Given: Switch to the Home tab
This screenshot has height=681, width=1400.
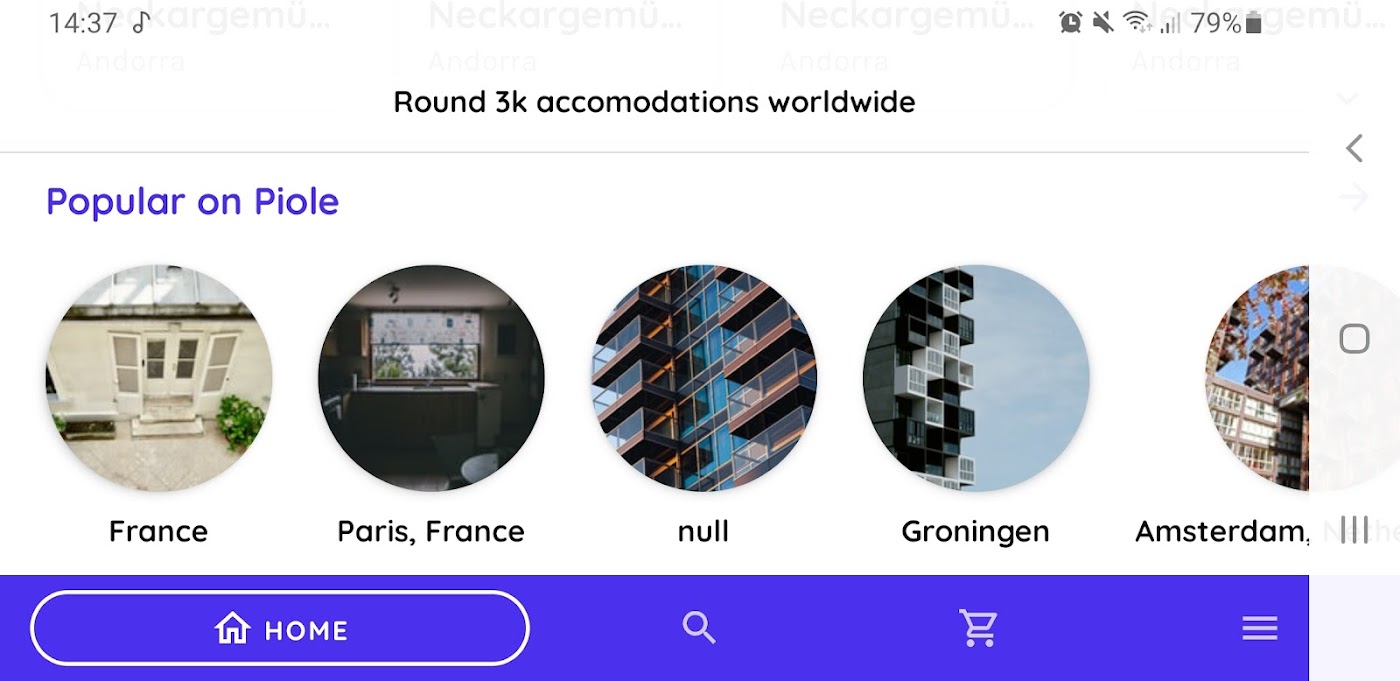Looking at the screenshot, I should click(x=280, y=628).
